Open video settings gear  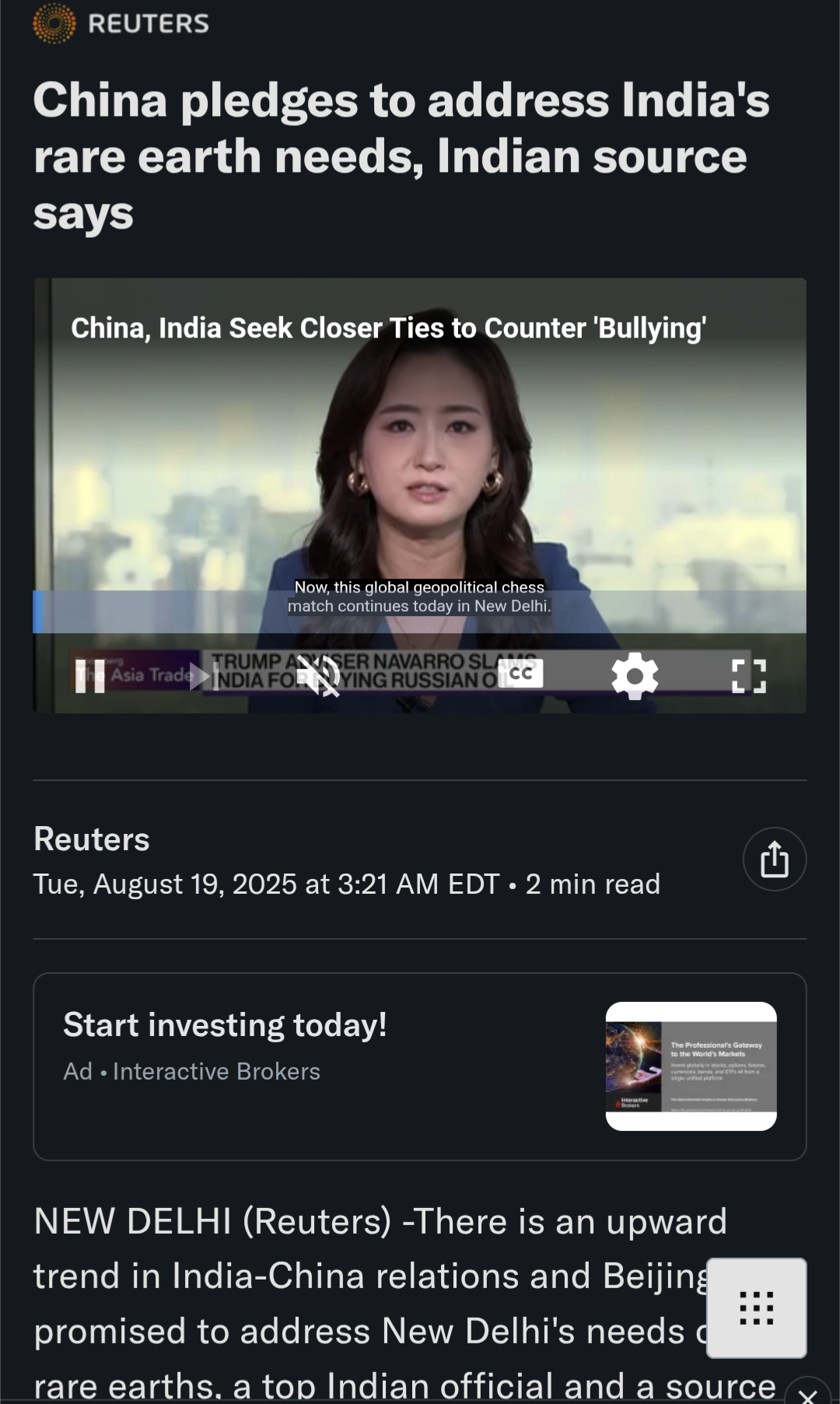635,675
